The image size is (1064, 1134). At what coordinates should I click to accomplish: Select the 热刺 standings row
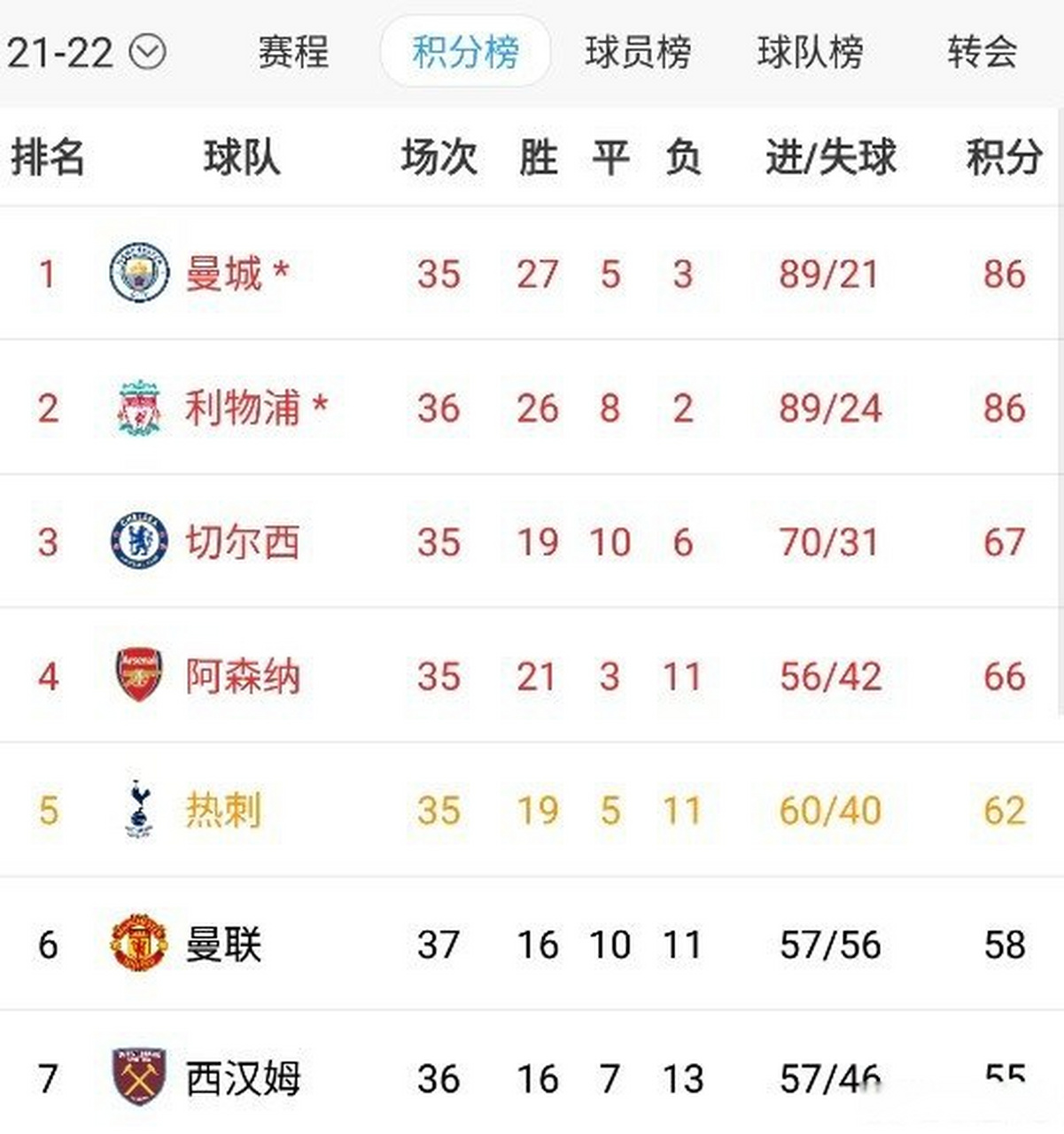532,808
